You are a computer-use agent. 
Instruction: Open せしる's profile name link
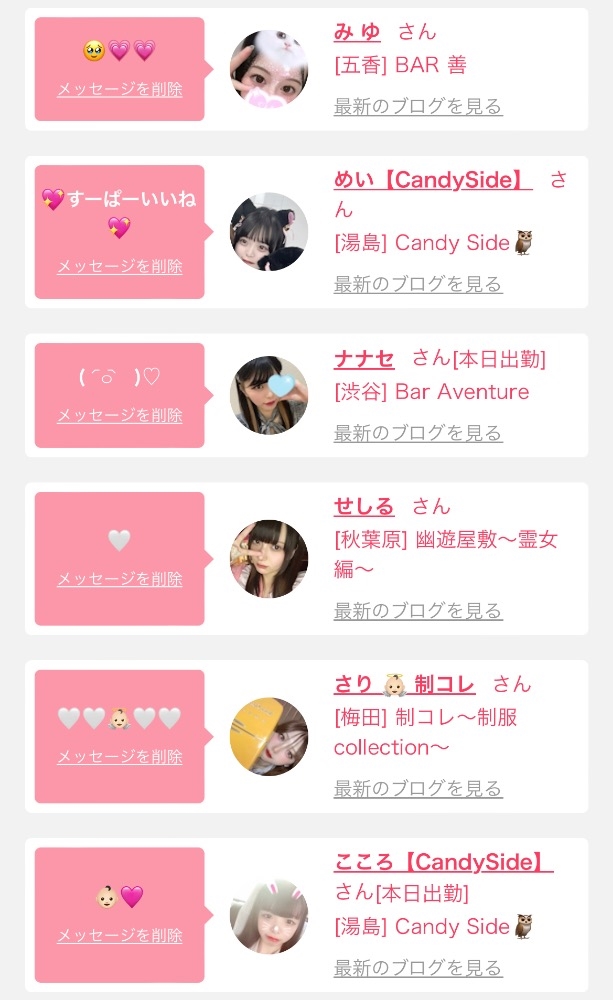coord(364,506)
